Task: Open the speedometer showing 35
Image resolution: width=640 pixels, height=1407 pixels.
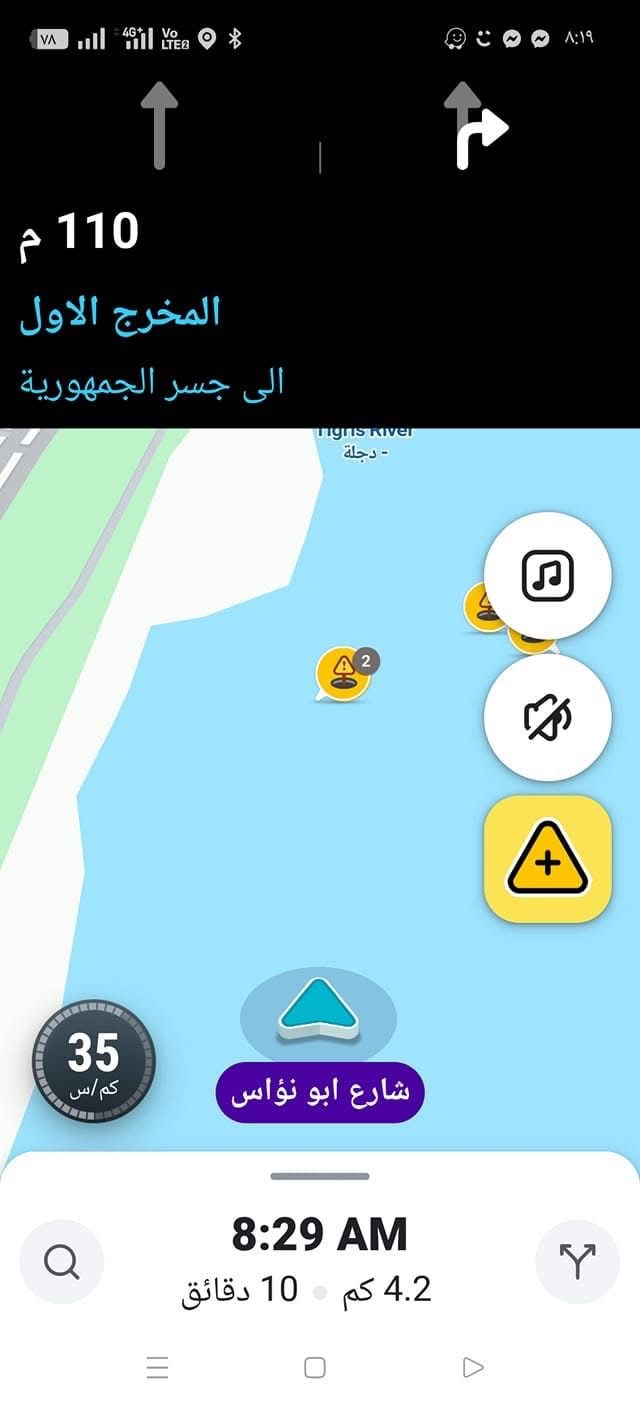Action: (x=93, y=1060)
